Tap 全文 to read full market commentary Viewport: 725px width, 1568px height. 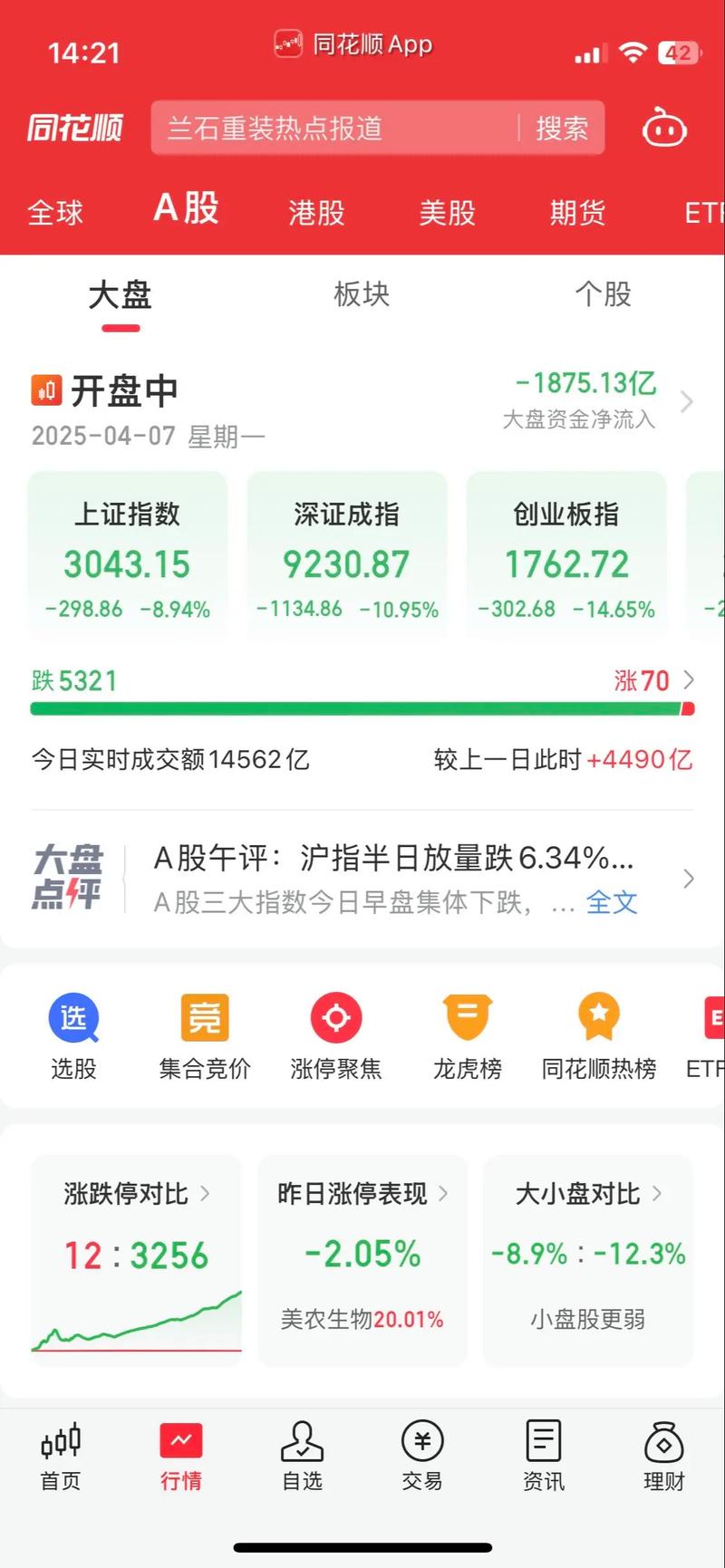click(x=612, y=902)
